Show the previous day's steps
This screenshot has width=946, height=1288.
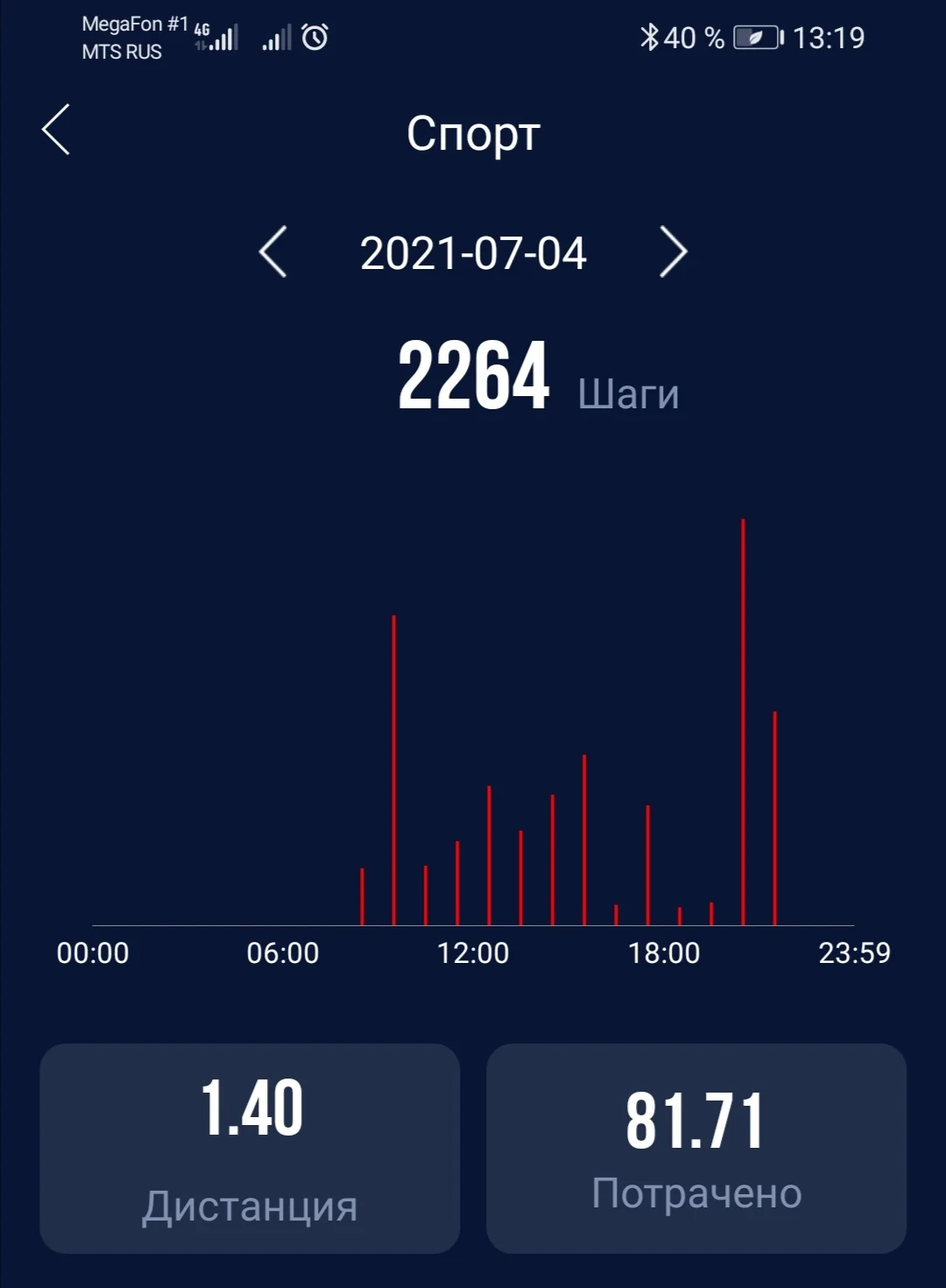click(273, 252)
